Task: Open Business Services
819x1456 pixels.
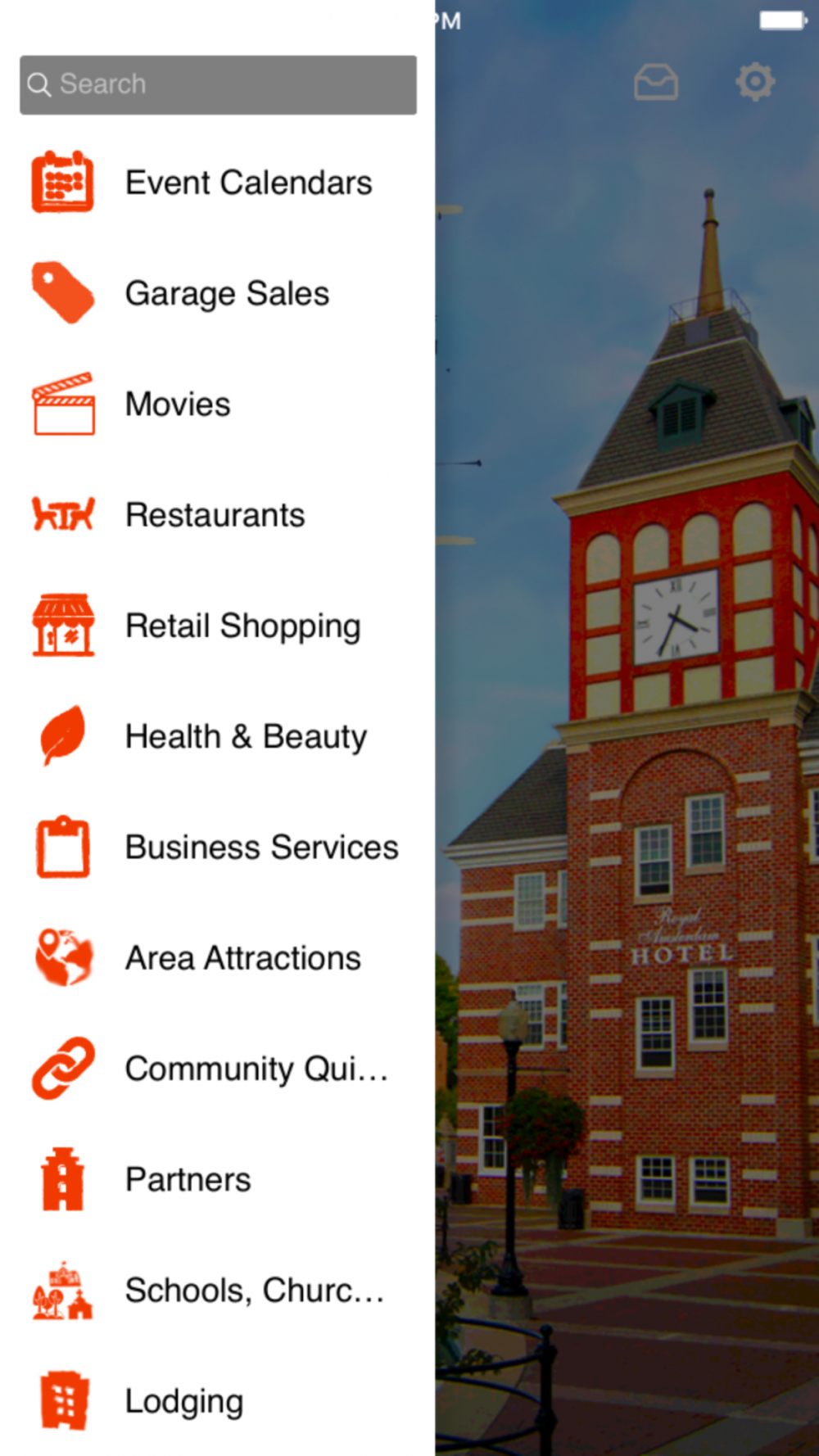Action: [261, 848]
